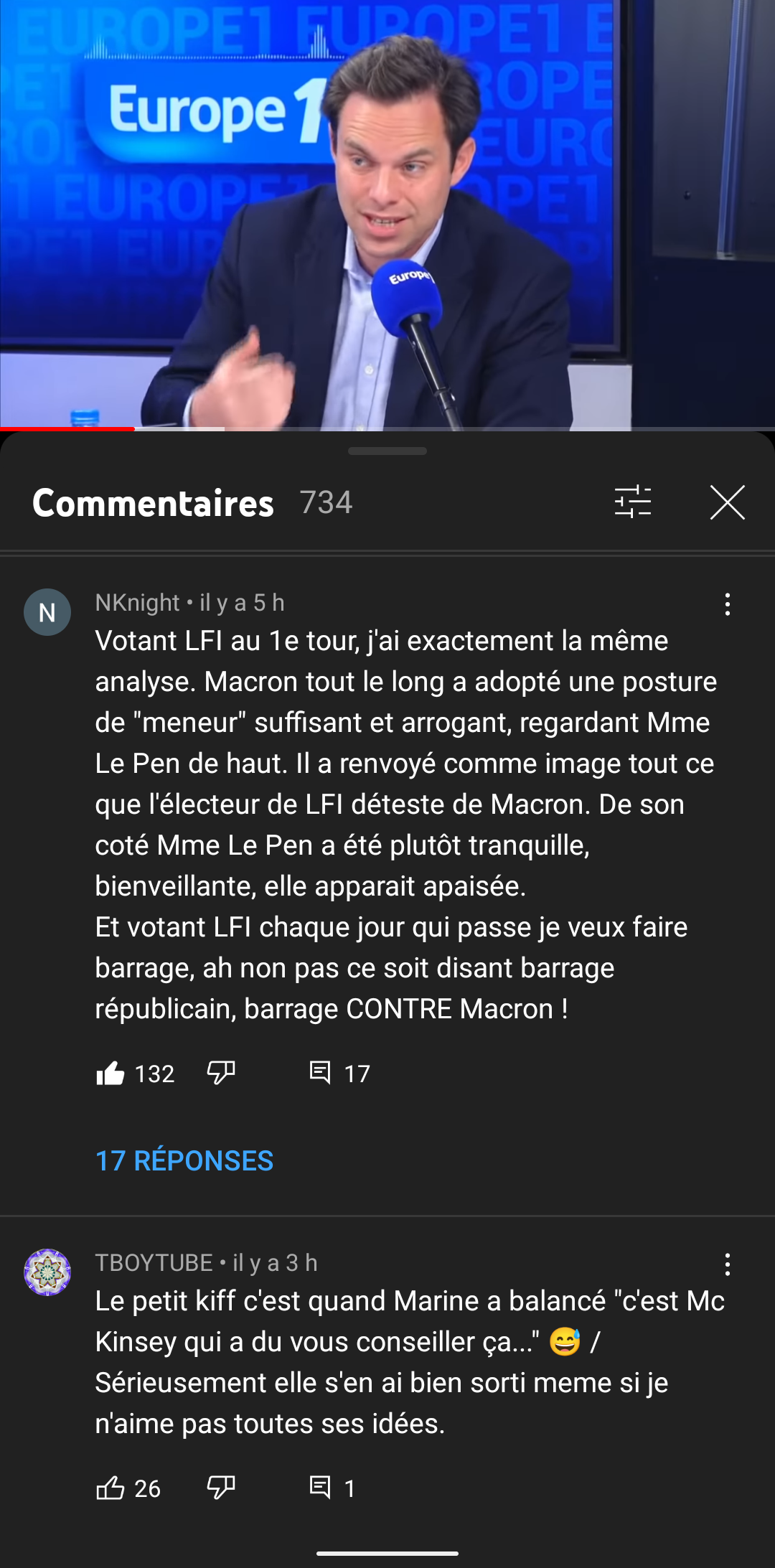The height and width of the screenshot is (1568, 775).
Task: Close the comments panel
Action: click(728, 502)
